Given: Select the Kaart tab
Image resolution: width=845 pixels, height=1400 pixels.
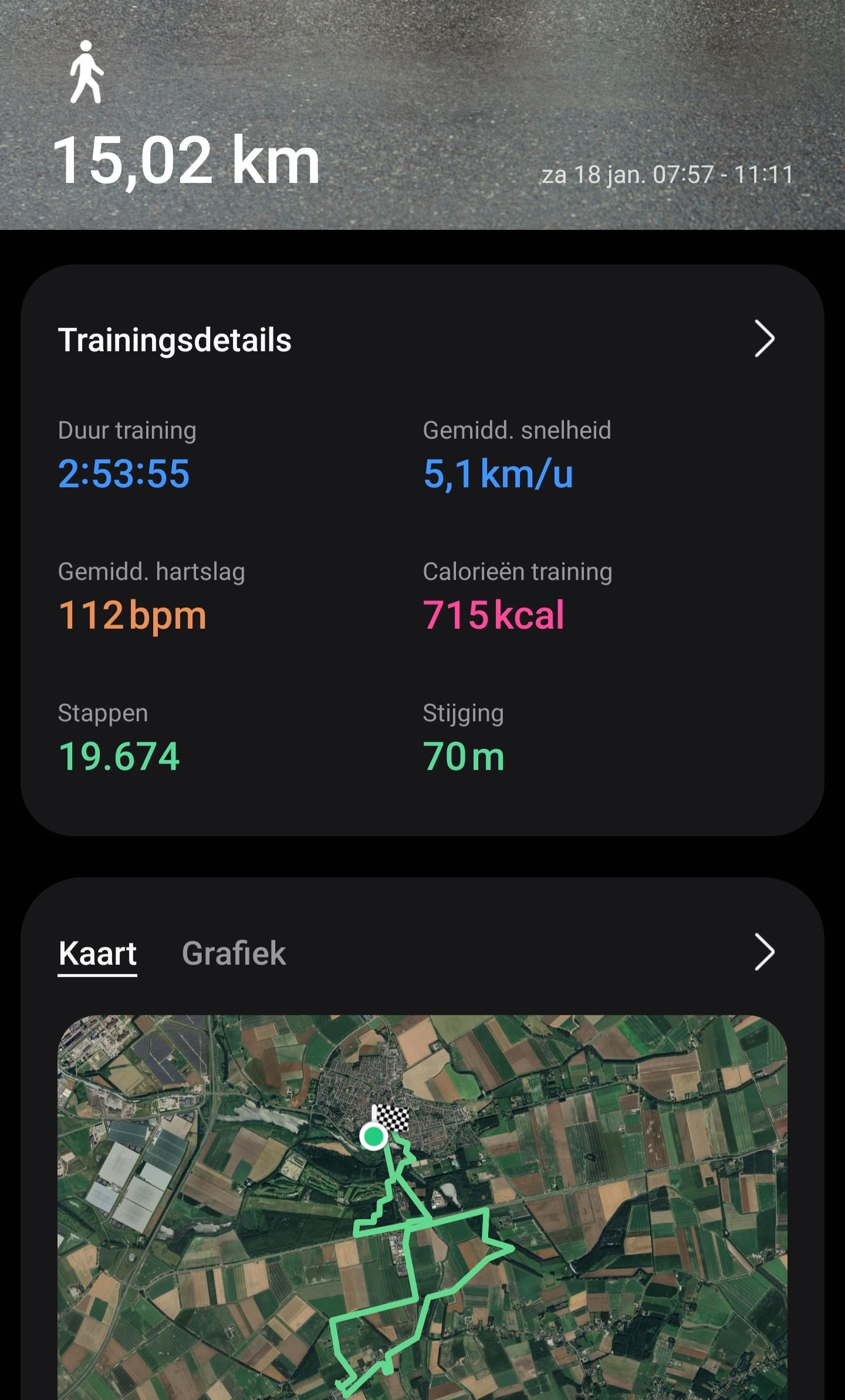Looking at the screenshot, I should pos(97,953).
